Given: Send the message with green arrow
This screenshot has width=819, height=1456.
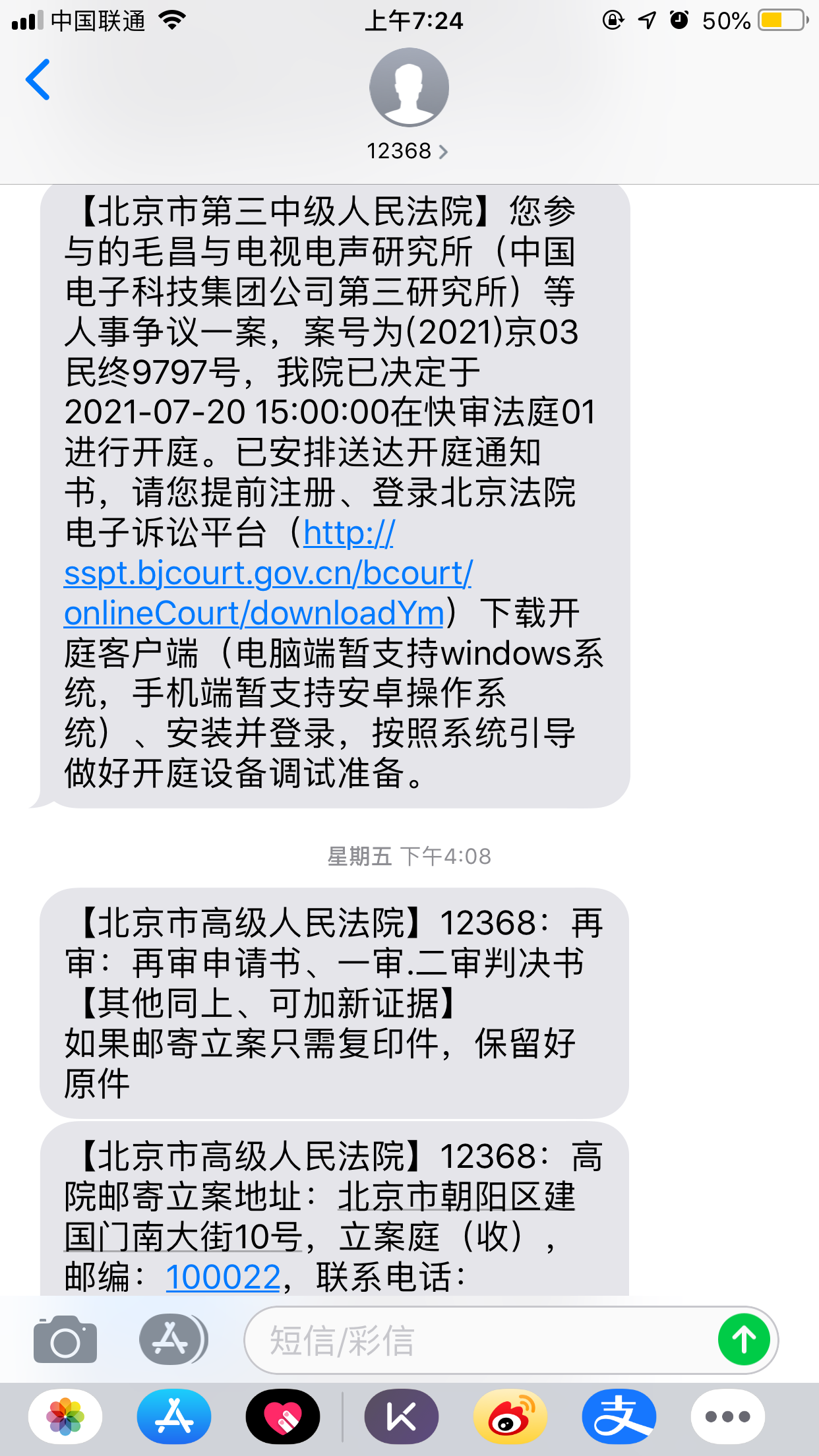Looking at the screenshot, I should tap(744, 1340).
